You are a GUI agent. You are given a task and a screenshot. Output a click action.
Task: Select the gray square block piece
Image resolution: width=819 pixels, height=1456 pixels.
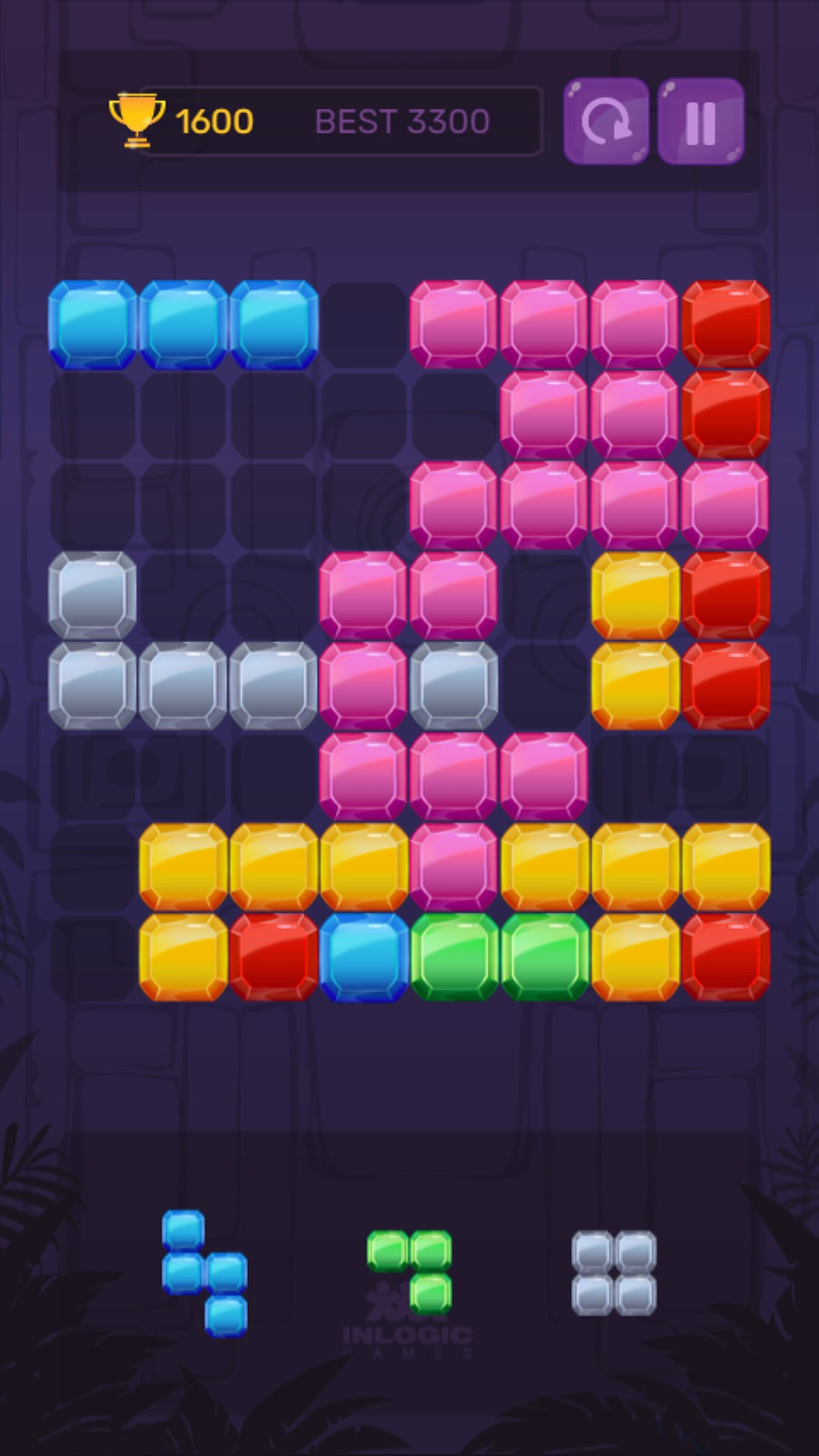tap(613, 1273)
